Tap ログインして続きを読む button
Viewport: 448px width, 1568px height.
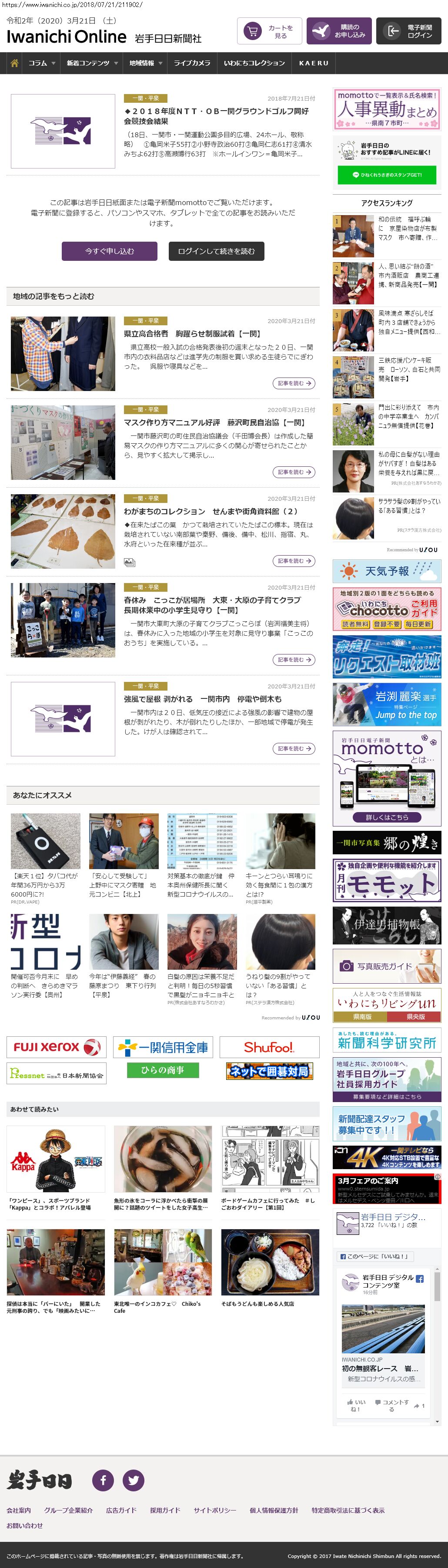coord(217,251)
